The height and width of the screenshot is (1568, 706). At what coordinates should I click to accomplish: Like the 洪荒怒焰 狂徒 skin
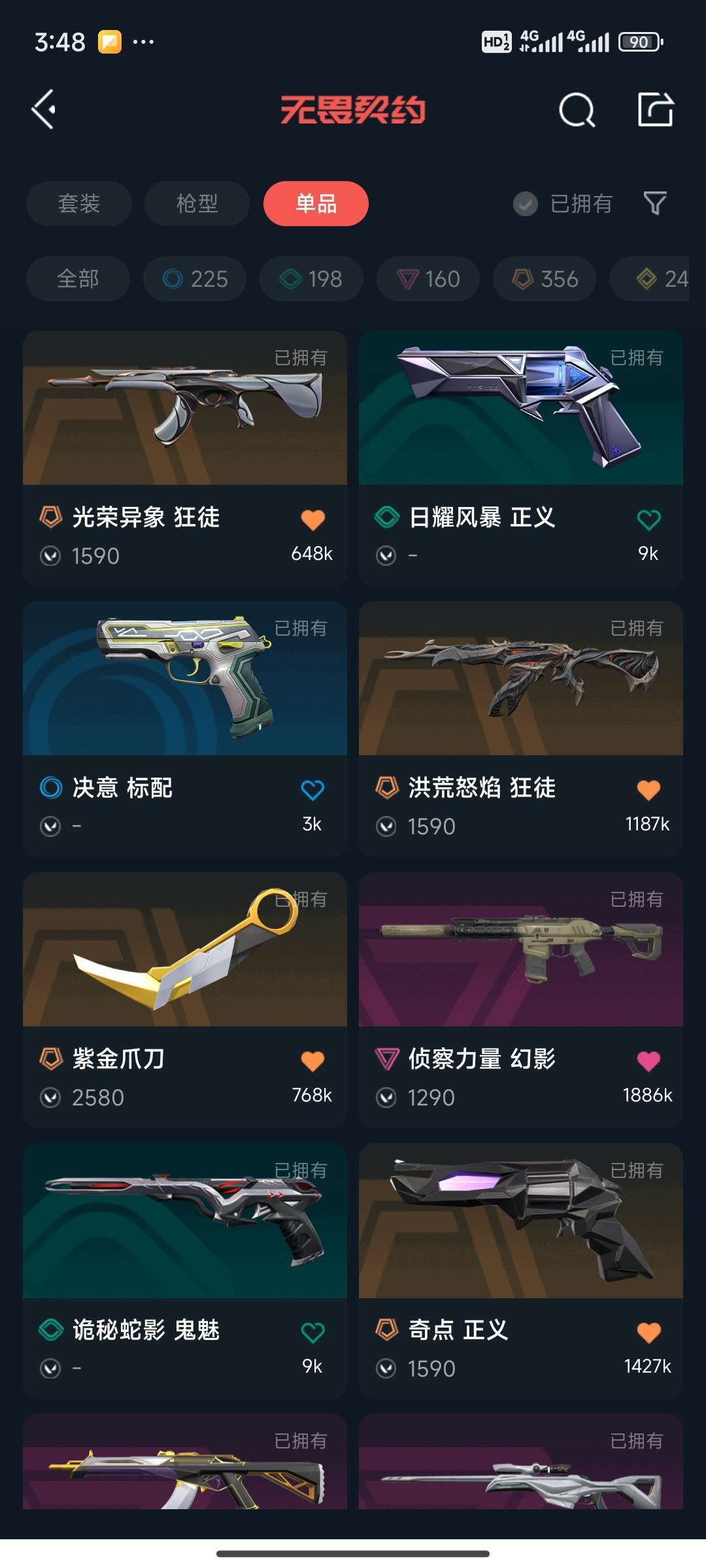tap(648, 791)
